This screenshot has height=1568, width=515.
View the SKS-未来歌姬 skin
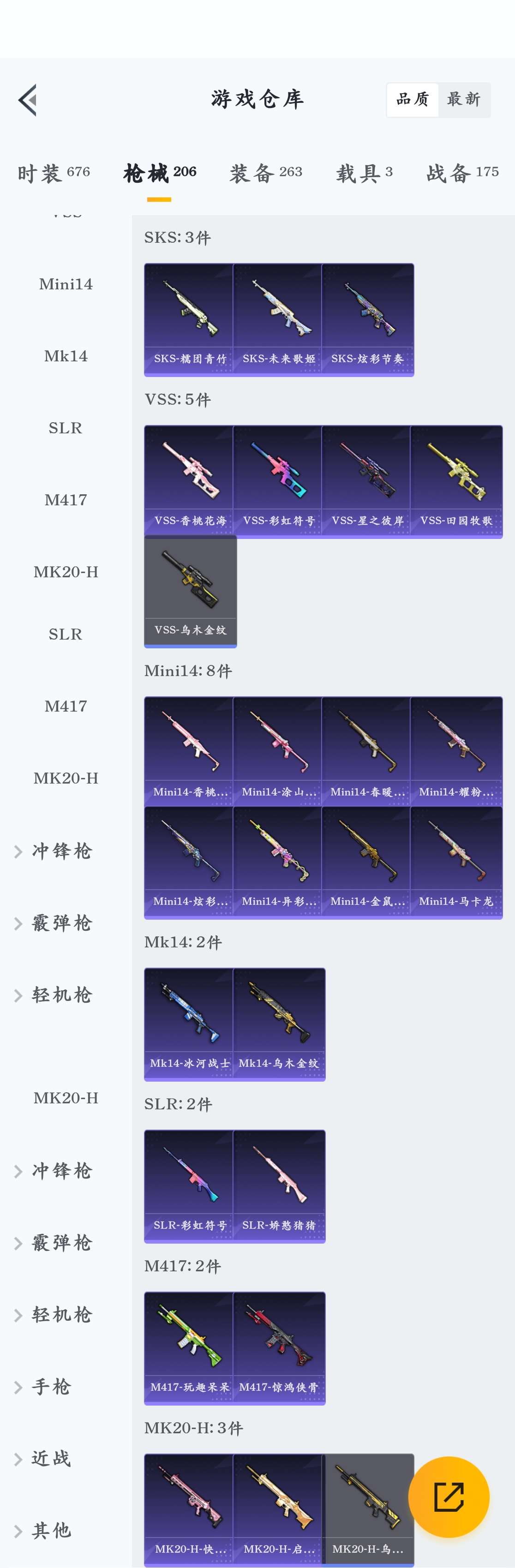point(278,320)
